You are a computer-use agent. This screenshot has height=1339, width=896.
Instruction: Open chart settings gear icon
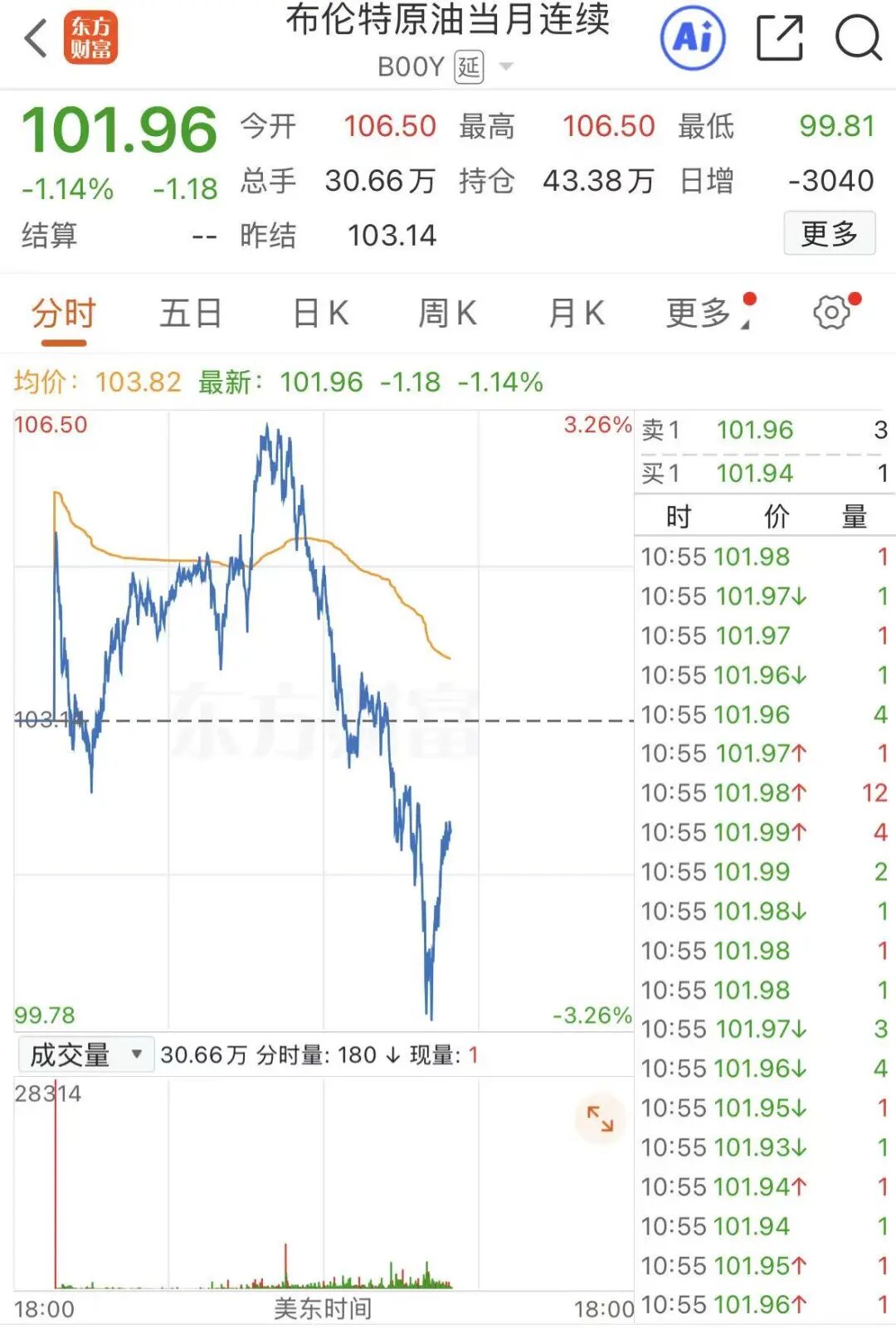tap(831, 313)
